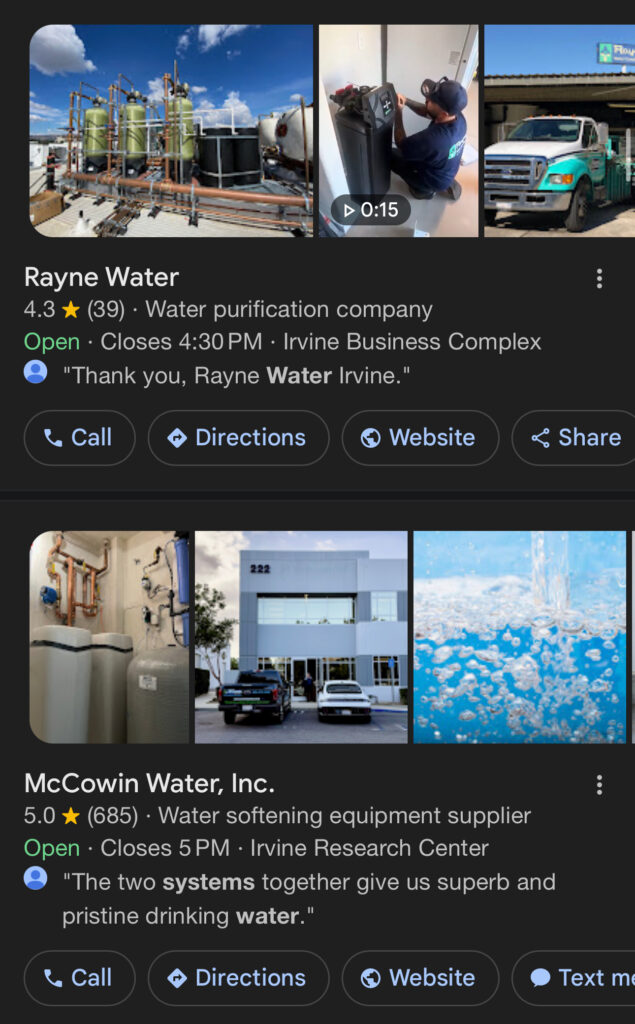
Task: Open McCowin Water's building photo
Action: (301, 637)
